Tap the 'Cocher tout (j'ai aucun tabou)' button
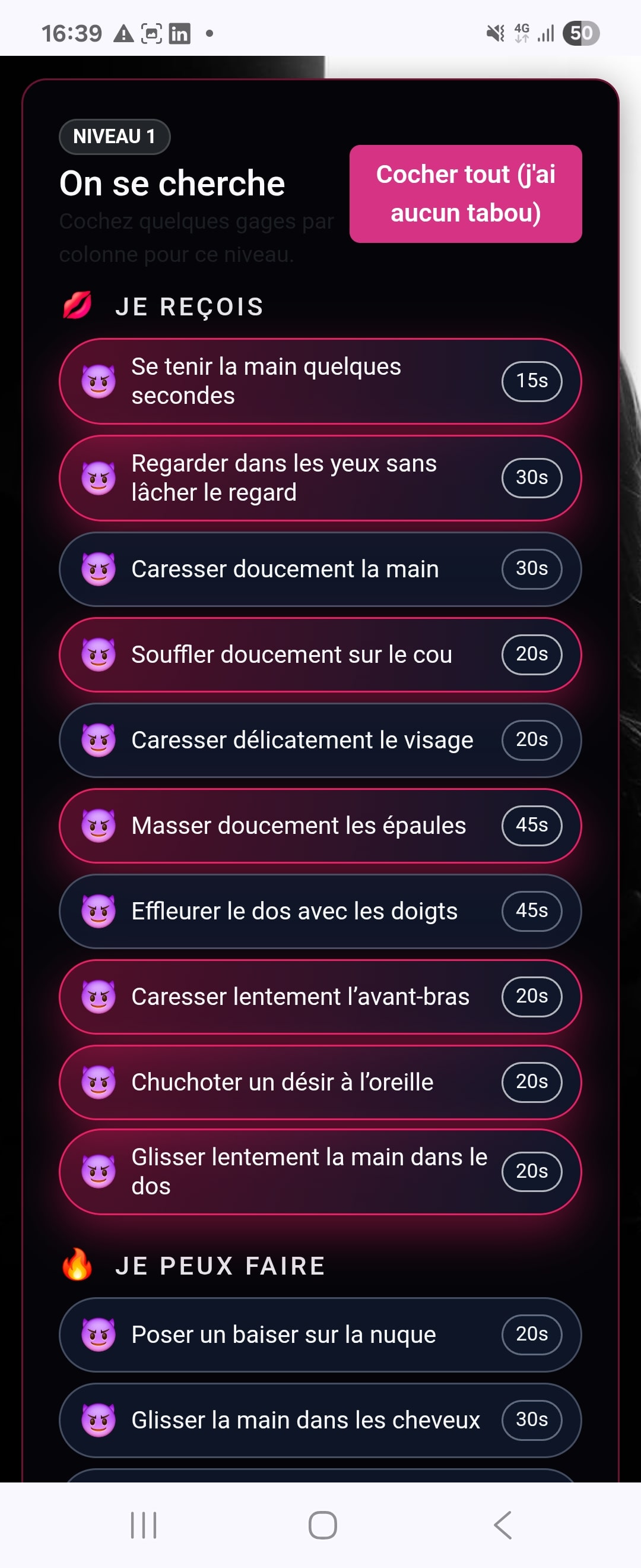Viewport: 641px width, 1568px height. (x=465, y=194)
